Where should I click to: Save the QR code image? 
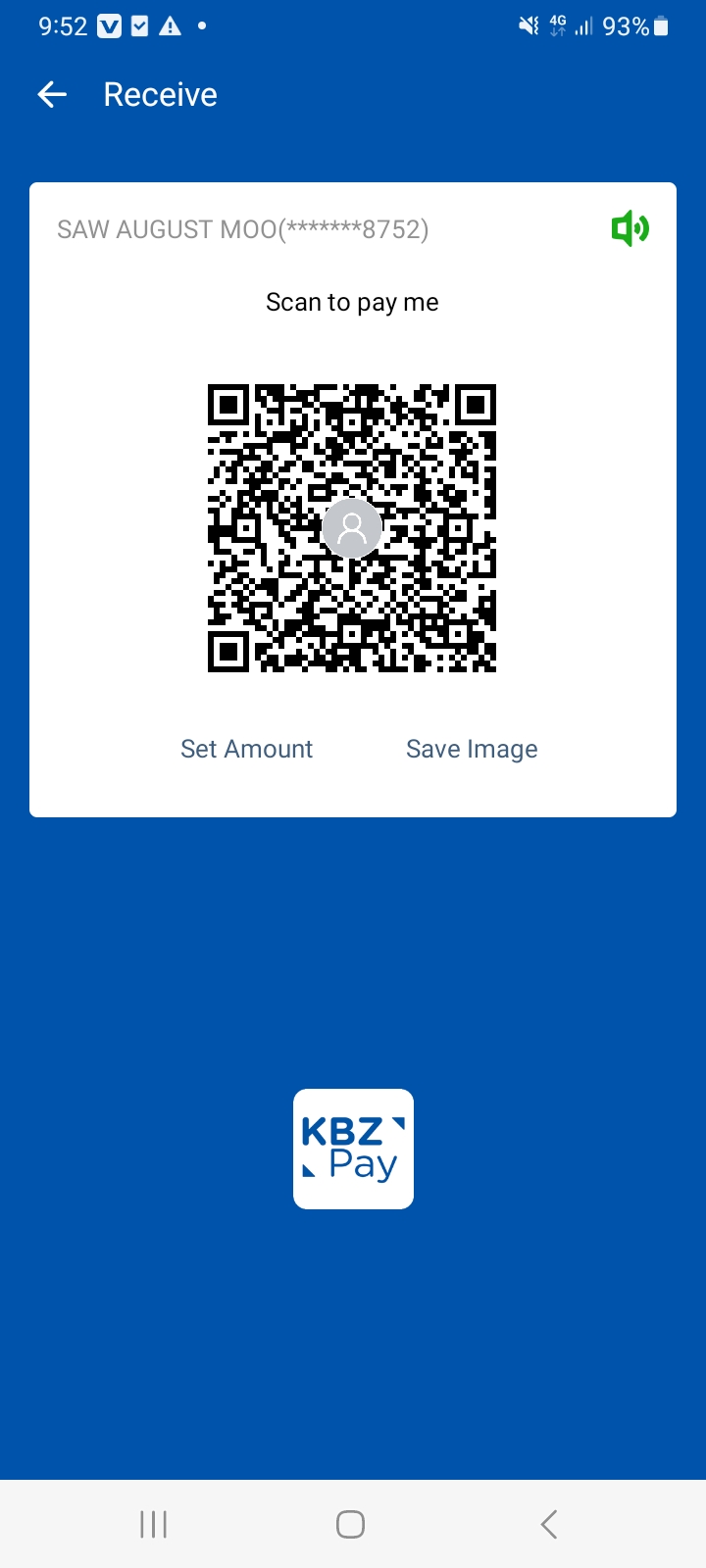(x=472, y=749)
